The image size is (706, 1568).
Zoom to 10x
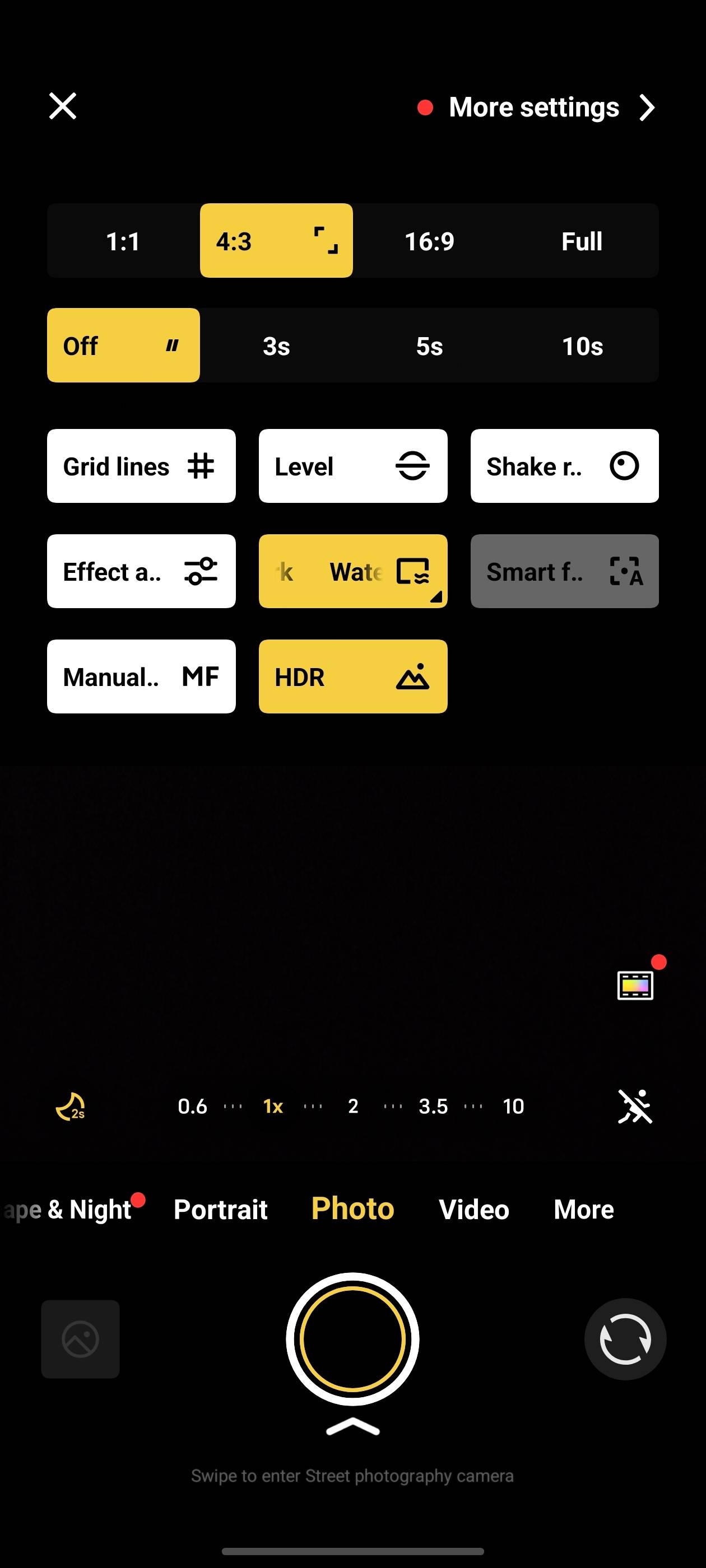pos(513,1106)
